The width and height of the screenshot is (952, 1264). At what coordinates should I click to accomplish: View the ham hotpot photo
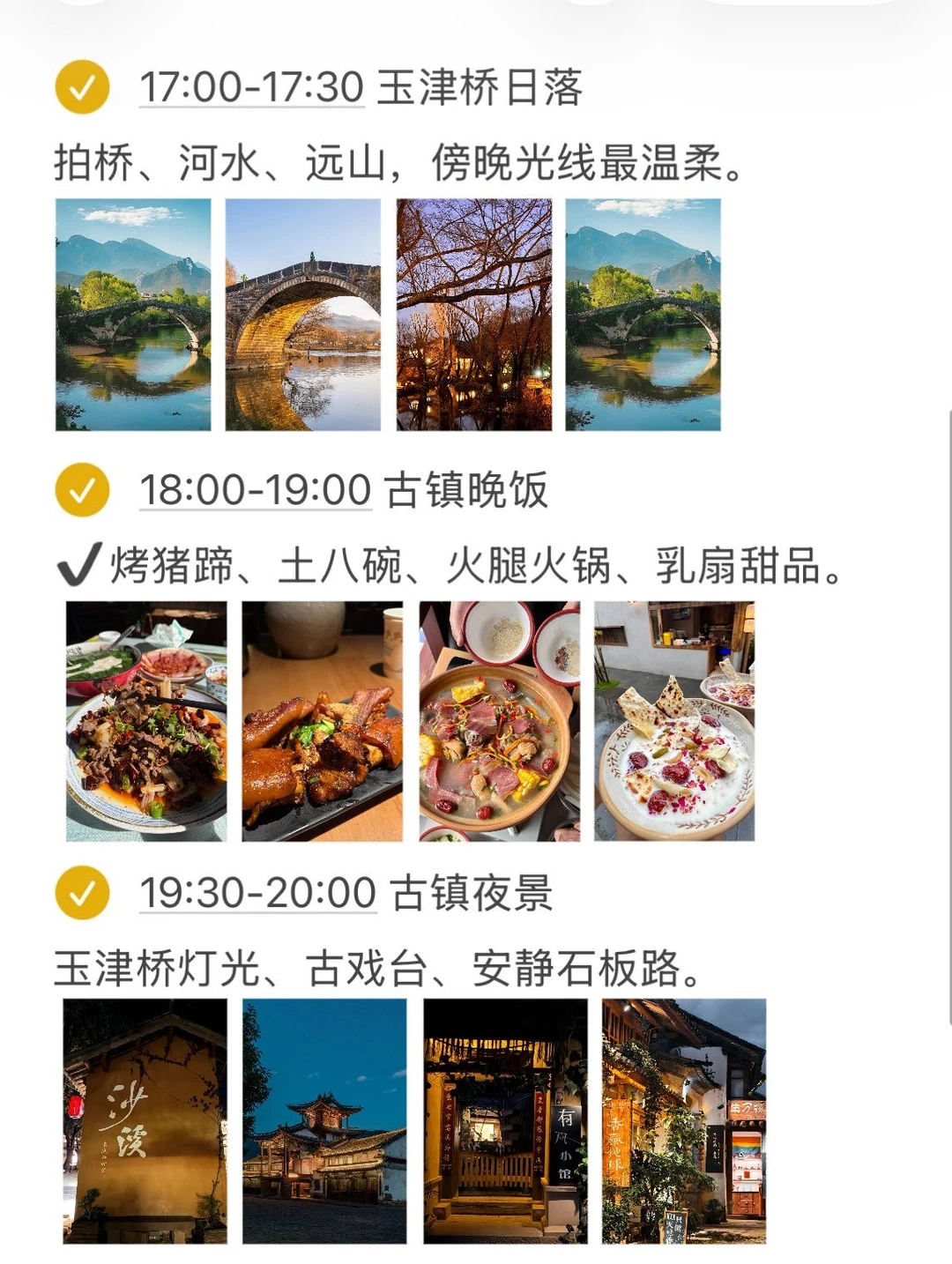coord(499,721)
